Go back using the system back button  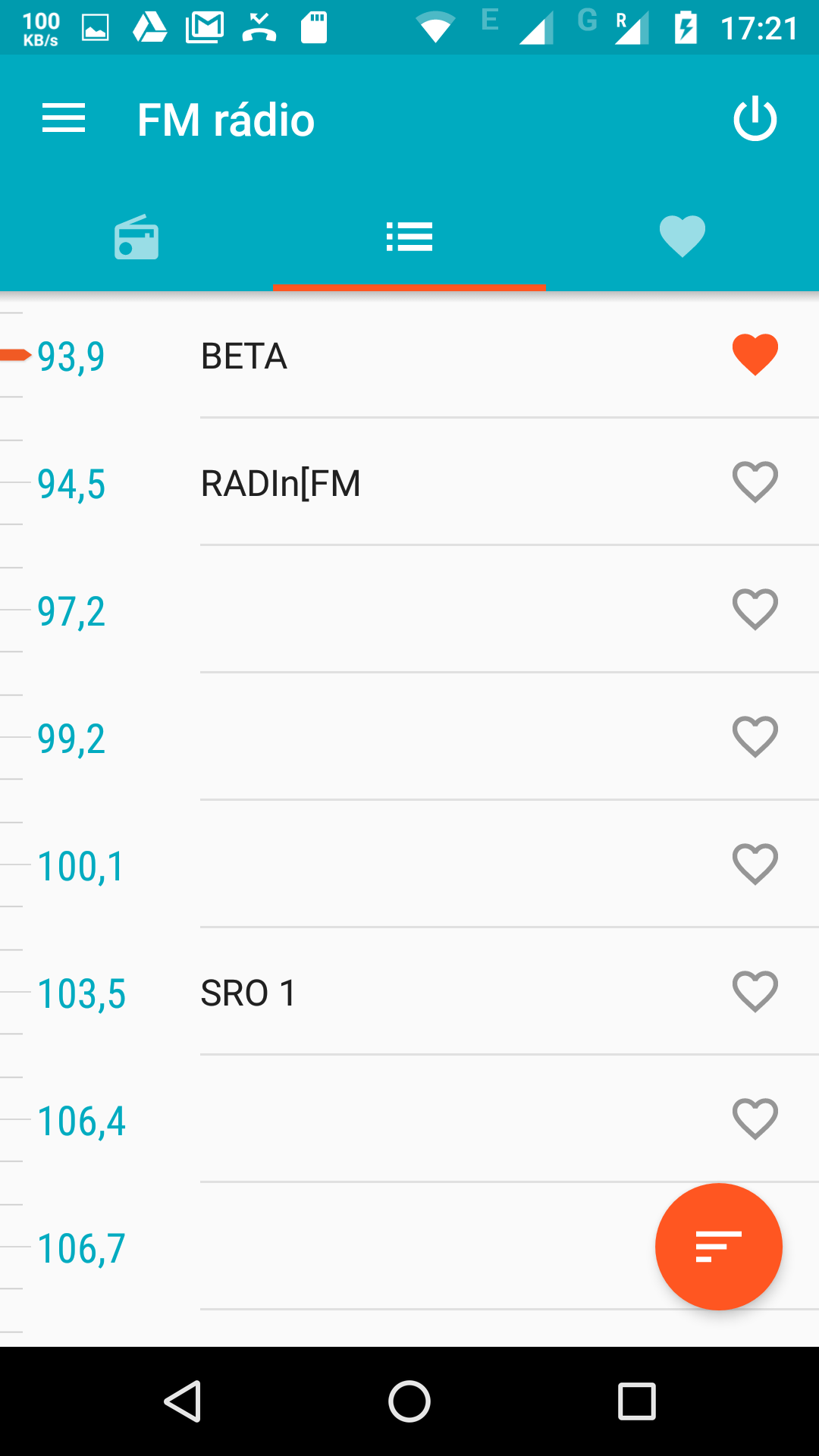182,1401
